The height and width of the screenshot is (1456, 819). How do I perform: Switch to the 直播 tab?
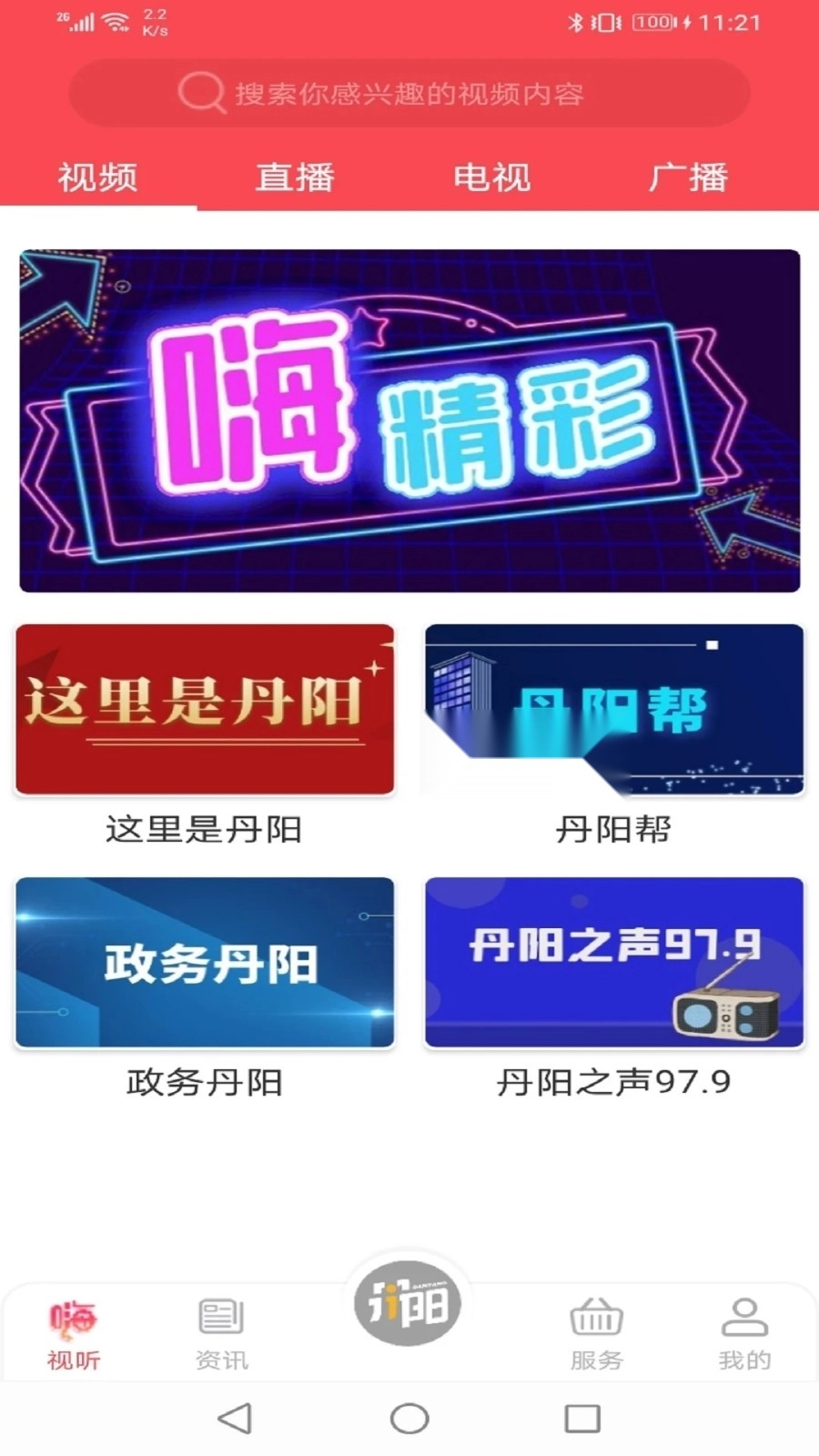coord(295,177)
